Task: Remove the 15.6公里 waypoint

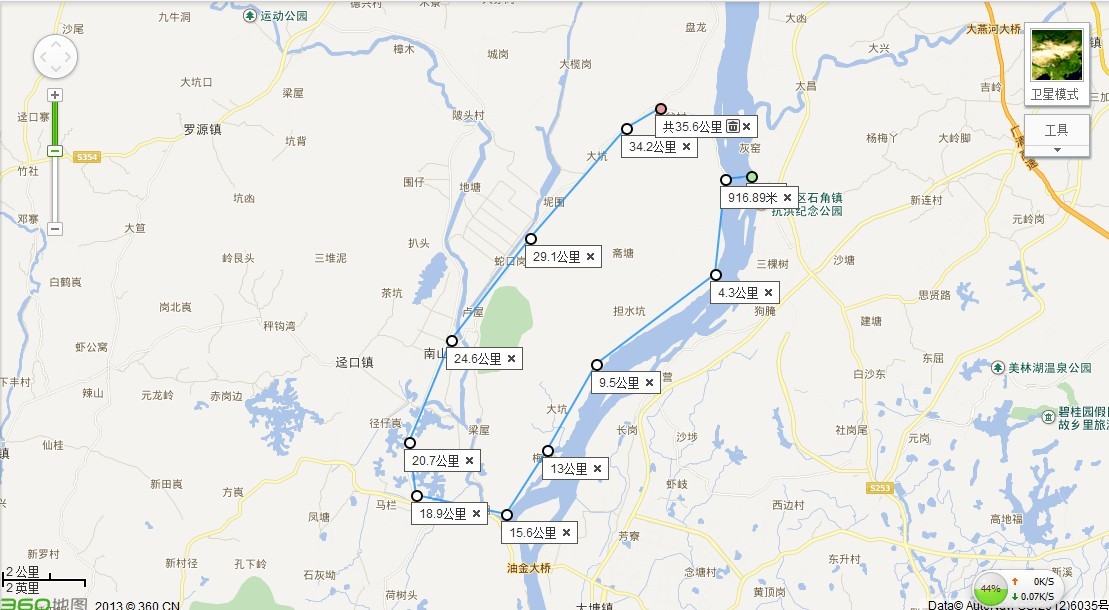Action: [x=566, y=533]
